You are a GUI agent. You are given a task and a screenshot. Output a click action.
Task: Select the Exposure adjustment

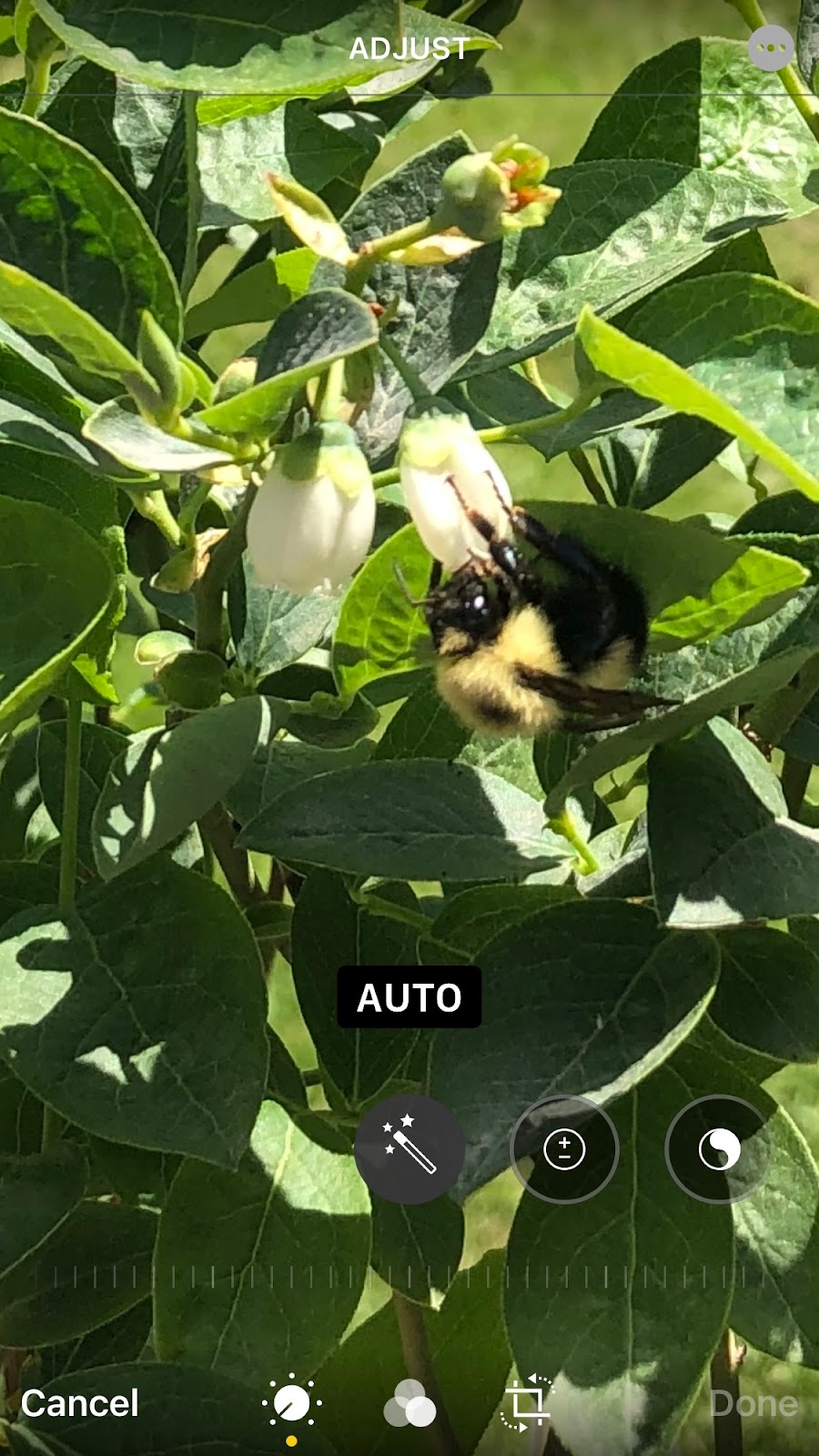564,1149
